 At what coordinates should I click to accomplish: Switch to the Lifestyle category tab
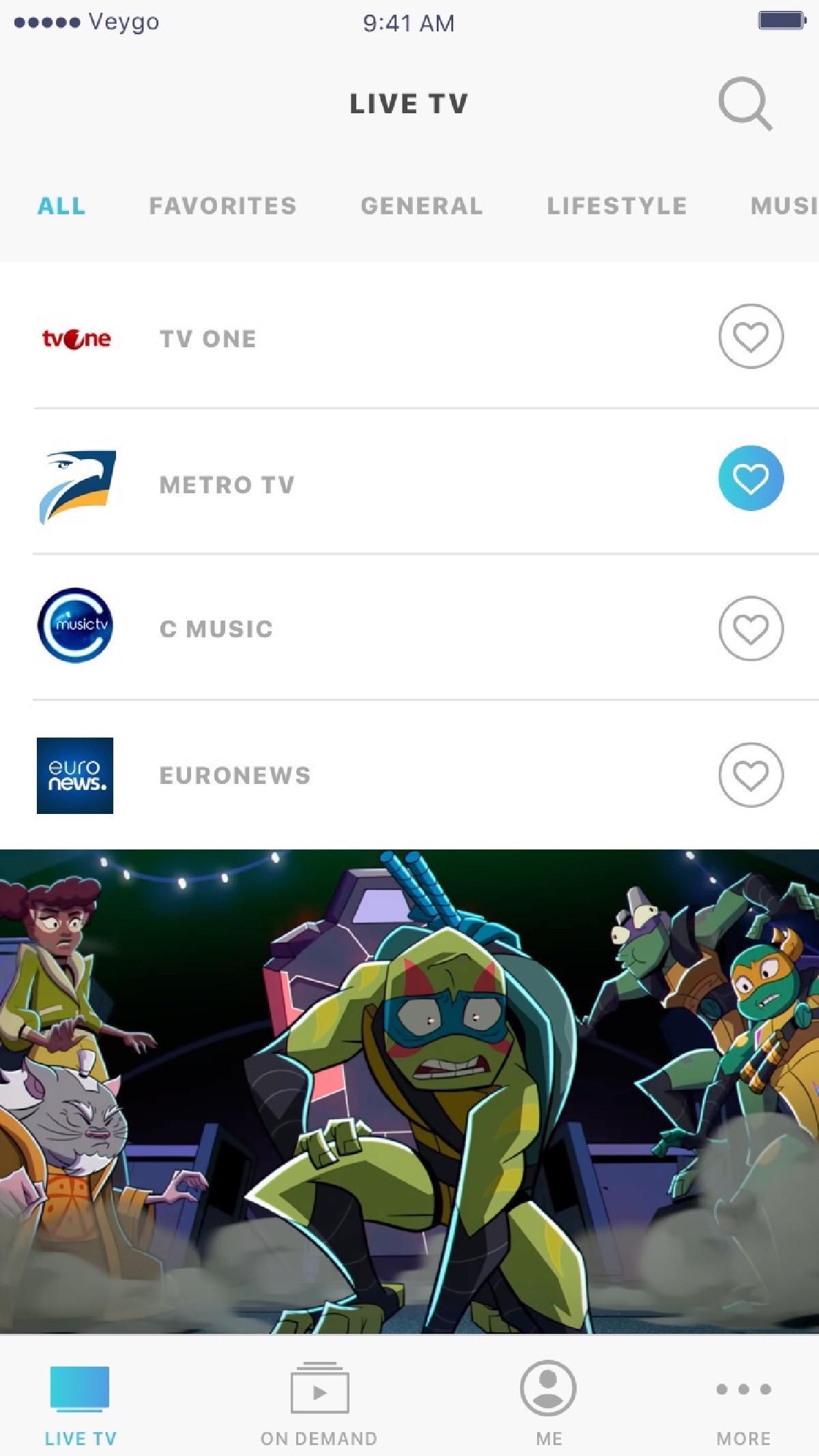[616, 206]
